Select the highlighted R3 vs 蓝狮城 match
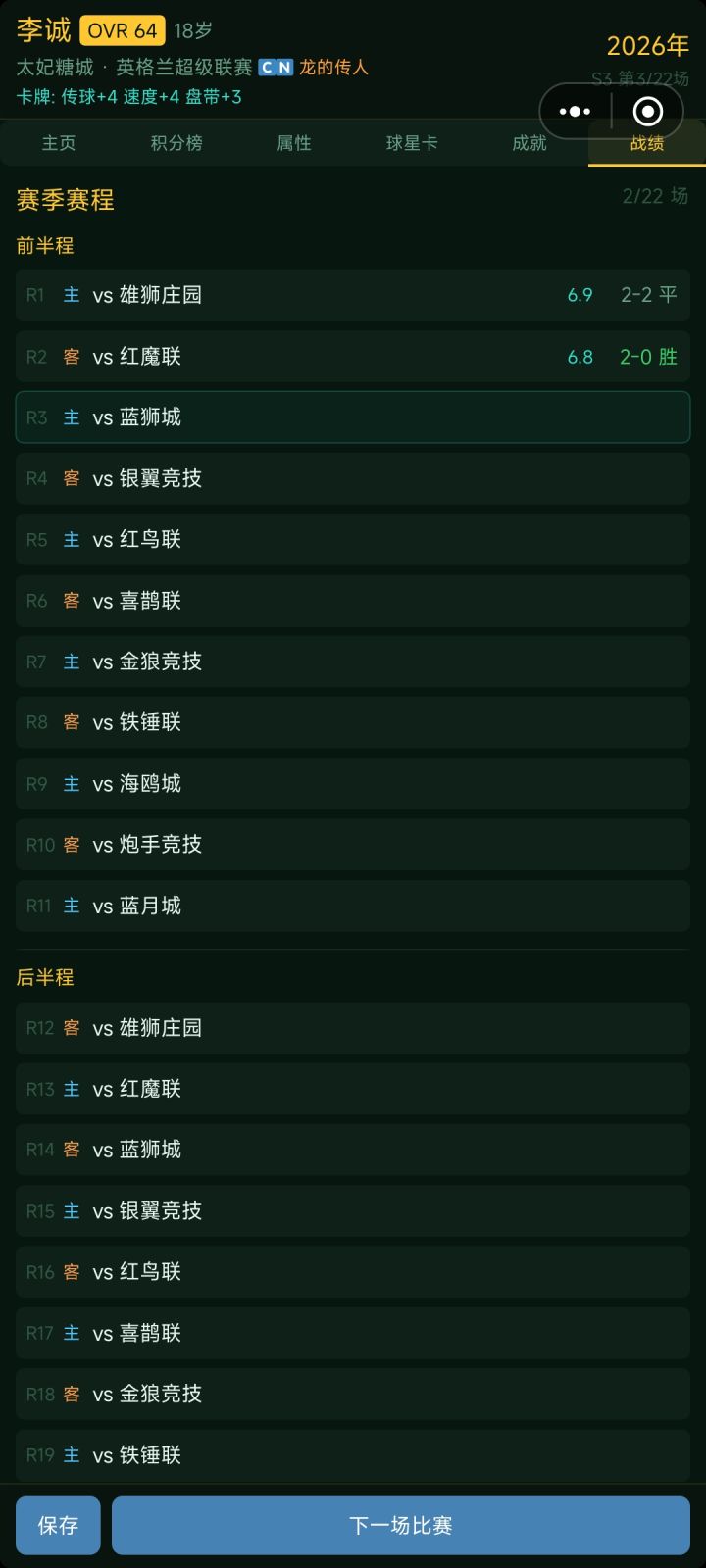The height and width of the screenshot is (1568, 706). pos(353,416)
